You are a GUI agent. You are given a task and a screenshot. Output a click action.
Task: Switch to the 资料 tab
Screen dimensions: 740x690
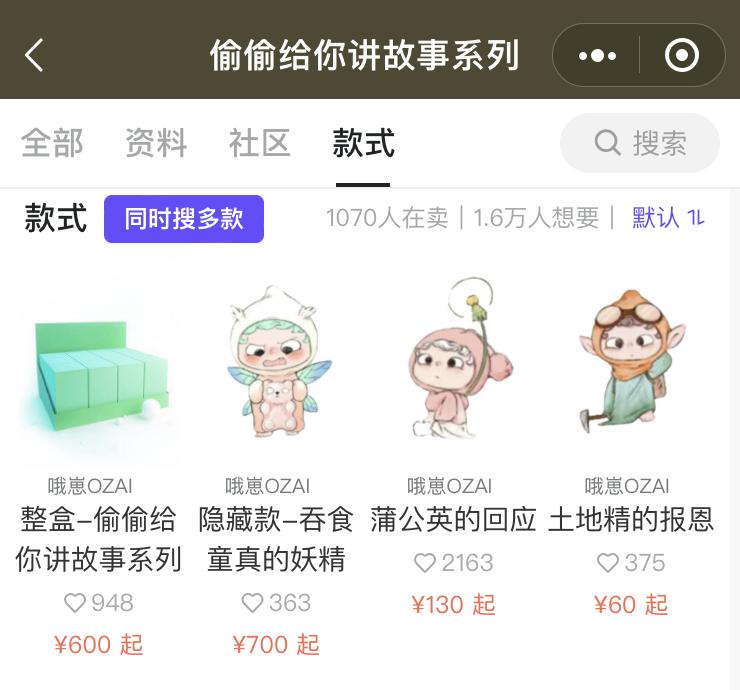pyautogui.click(x=156, y=143)
